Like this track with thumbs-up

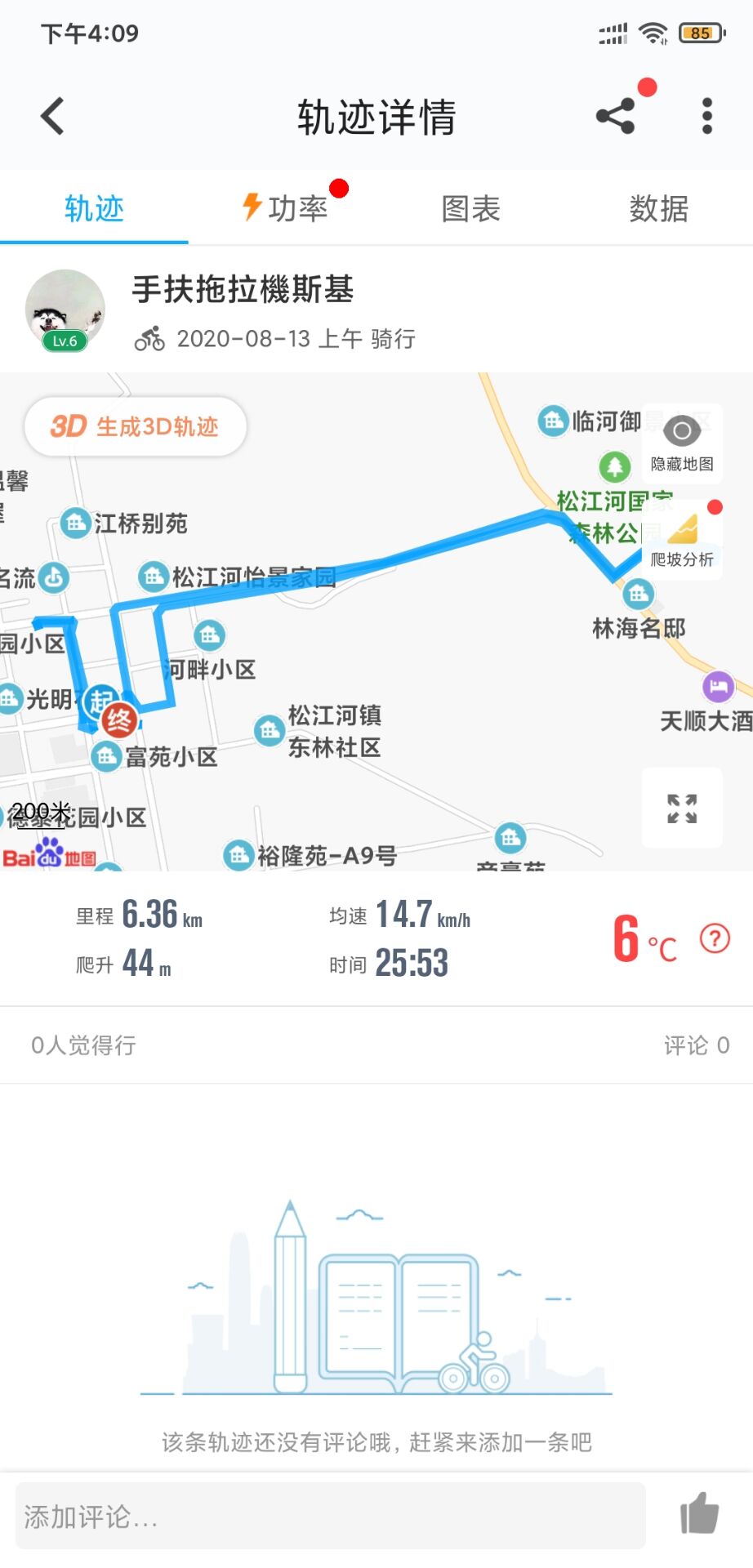click(699, 1513)
